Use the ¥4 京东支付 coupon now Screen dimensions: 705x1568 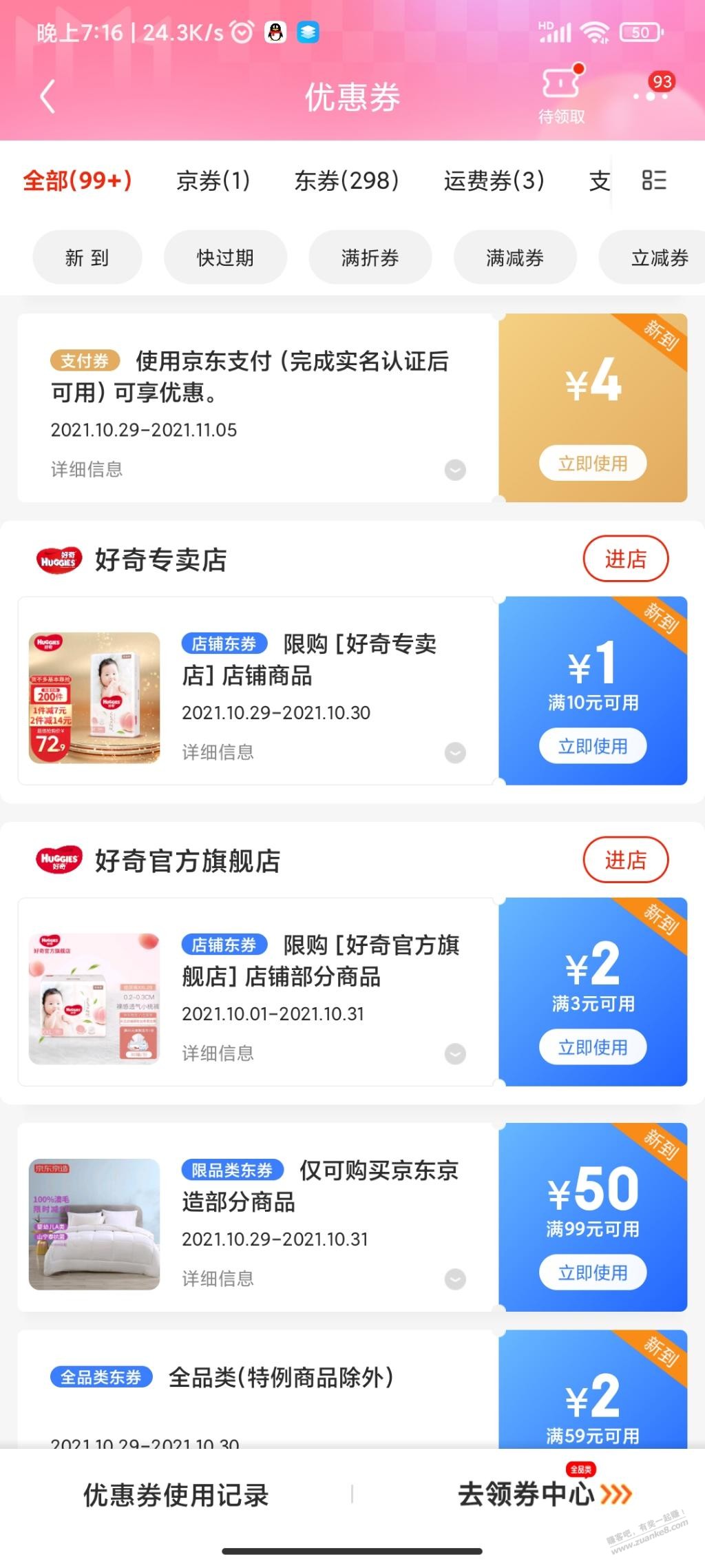[x=593, y=464]
